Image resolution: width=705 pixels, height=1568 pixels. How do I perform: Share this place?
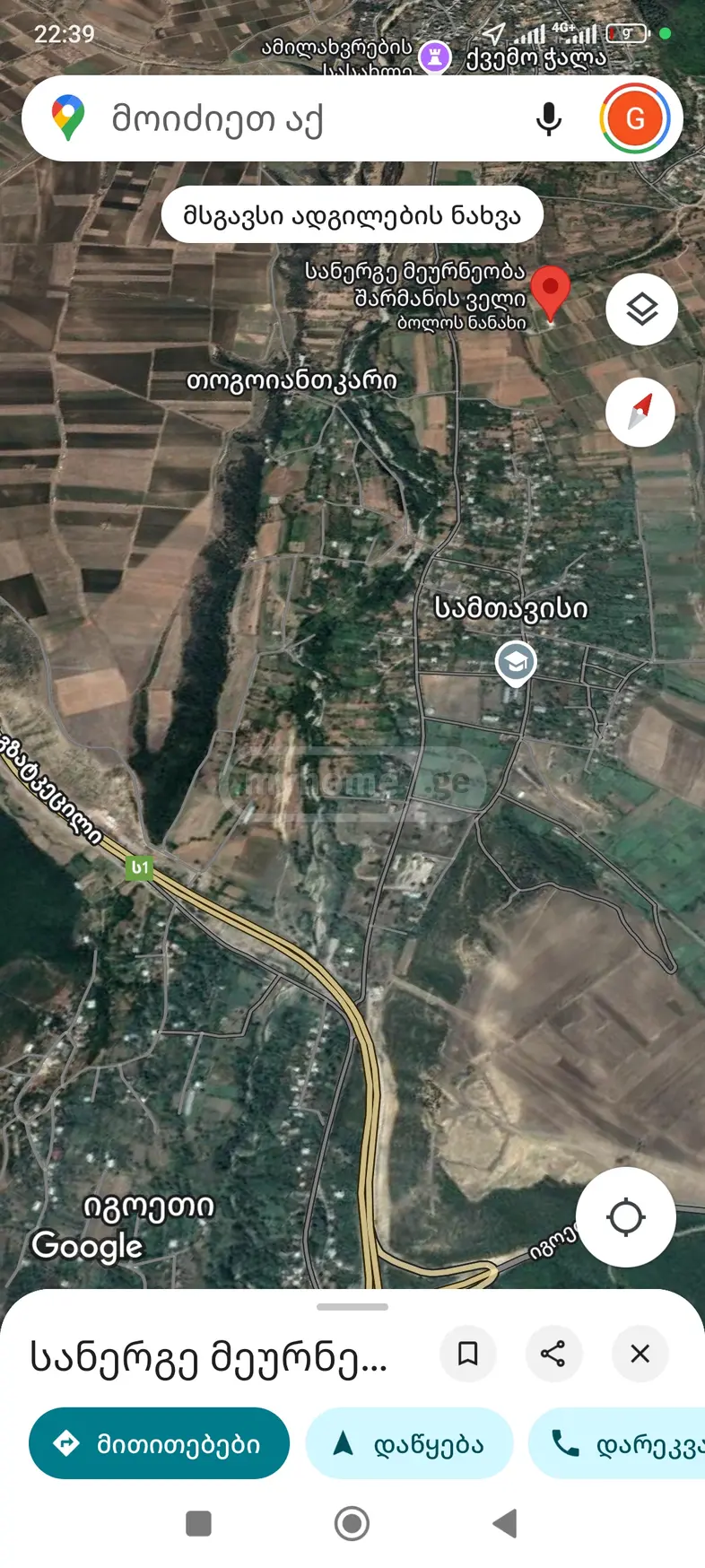[553, 1354]
